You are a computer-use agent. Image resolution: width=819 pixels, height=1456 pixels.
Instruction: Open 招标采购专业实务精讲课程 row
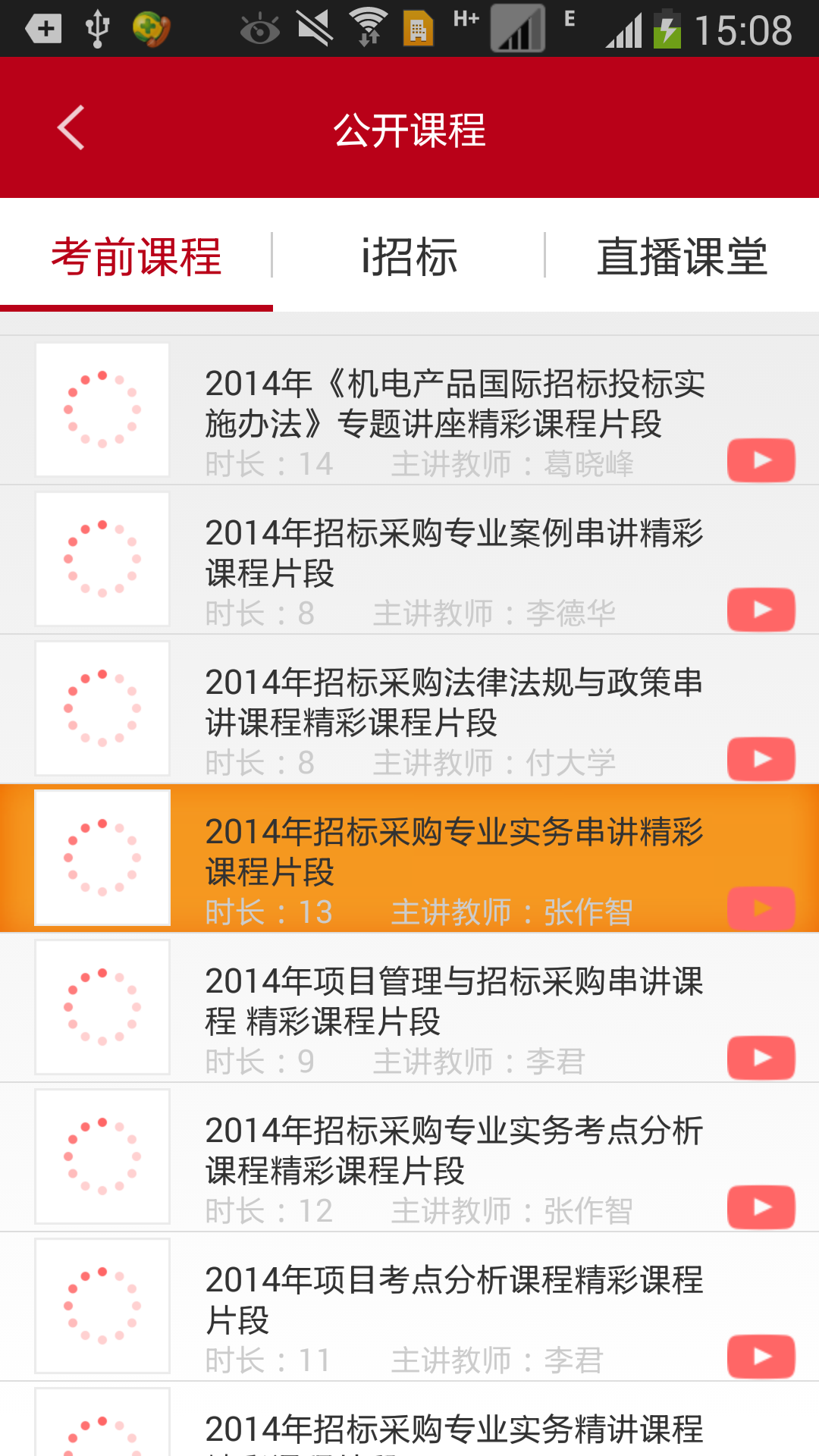(455, 1429)
